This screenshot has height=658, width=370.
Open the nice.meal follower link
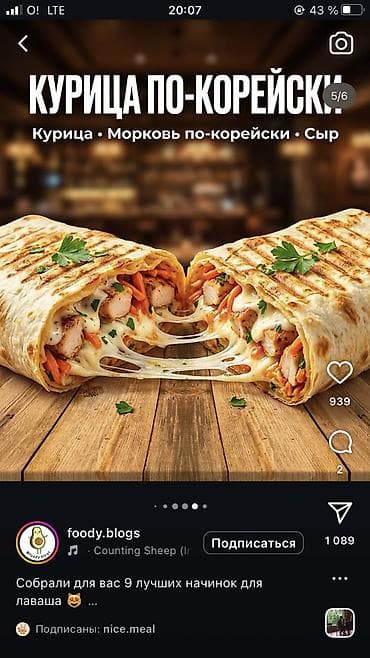tap(129, 629)
